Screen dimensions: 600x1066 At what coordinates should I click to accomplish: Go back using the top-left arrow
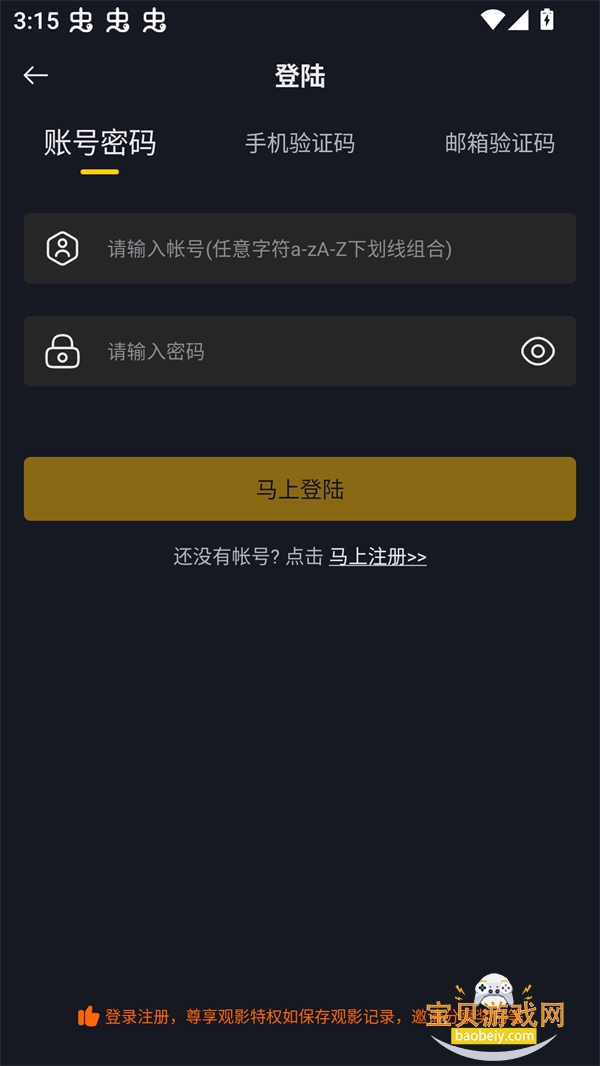pyautogui.click(x=36, y=76)
